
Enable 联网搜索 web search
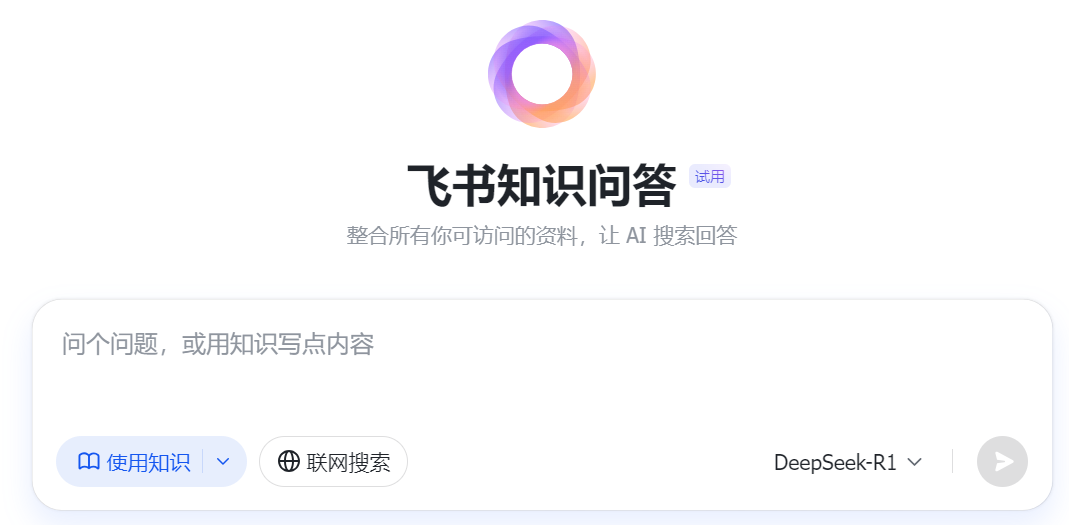333,462
